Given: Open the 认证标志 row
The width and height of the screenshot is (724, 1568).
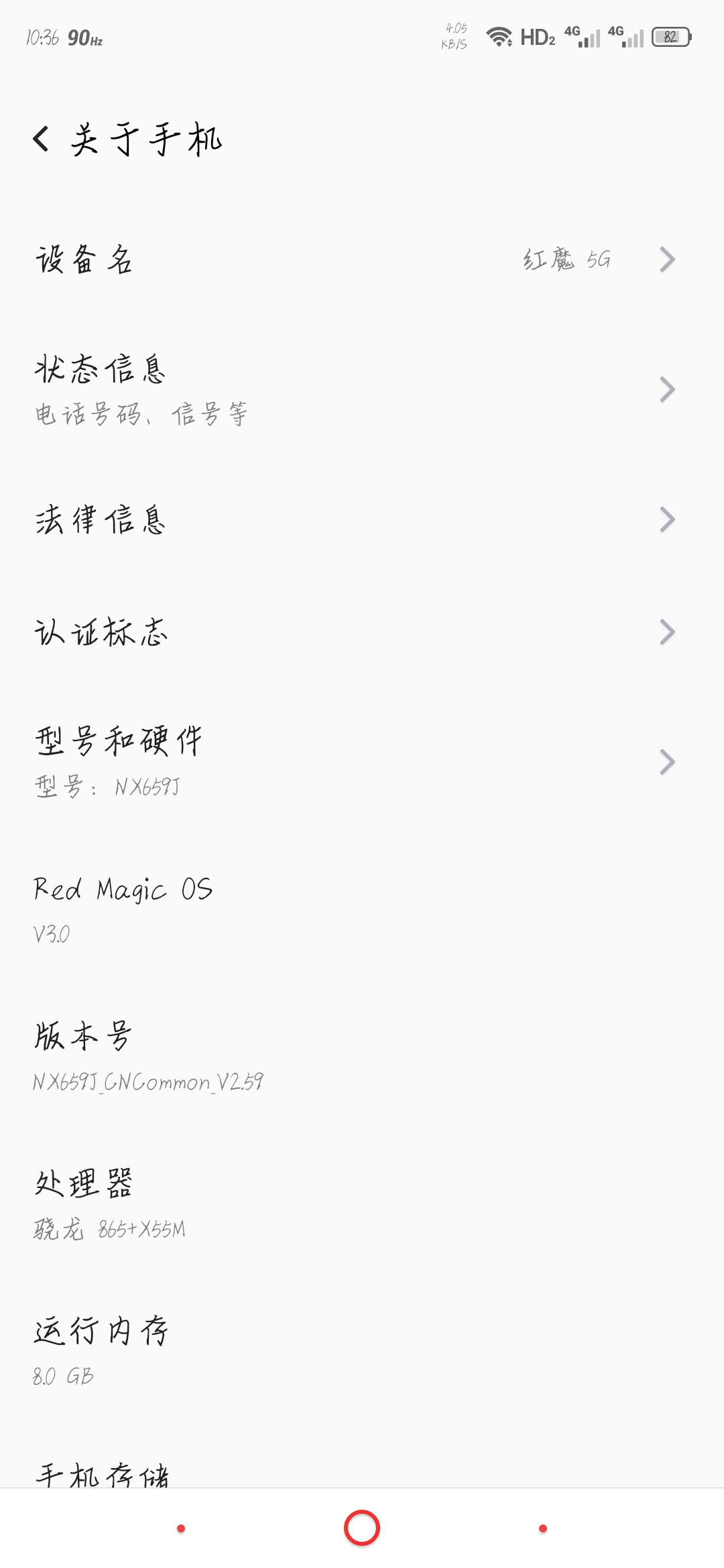Looking at the screenshot, I should (362, 632).
